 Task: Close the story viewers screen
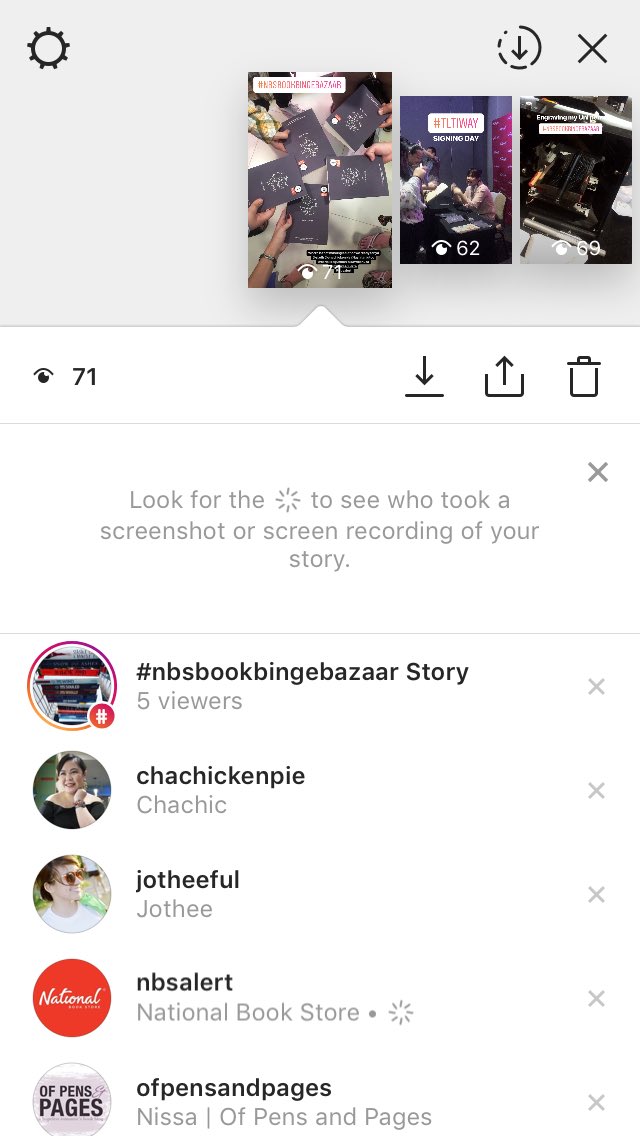click(593, 48)
